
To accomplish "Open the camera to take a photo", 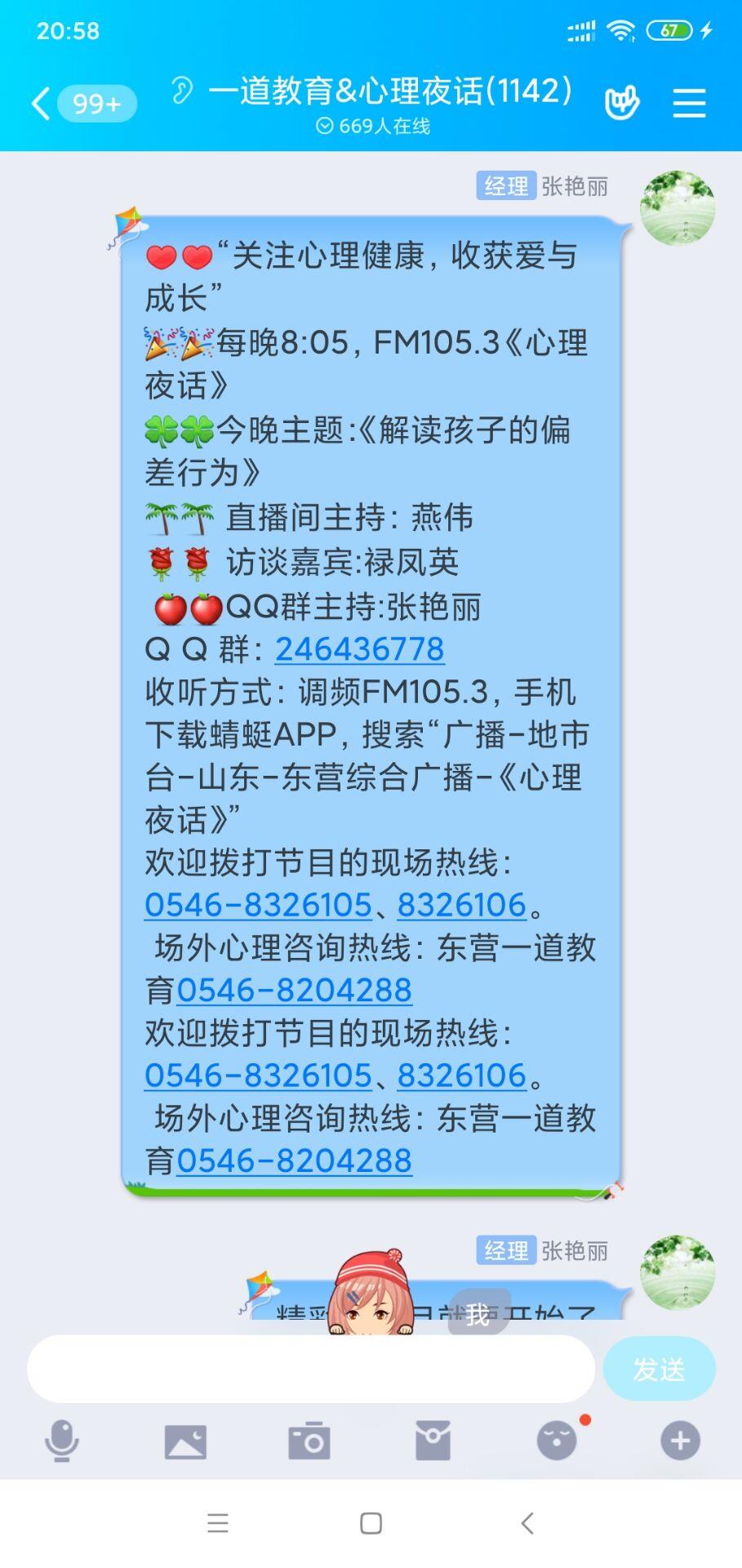I will pyautogui.click(x=309, y=1441).
